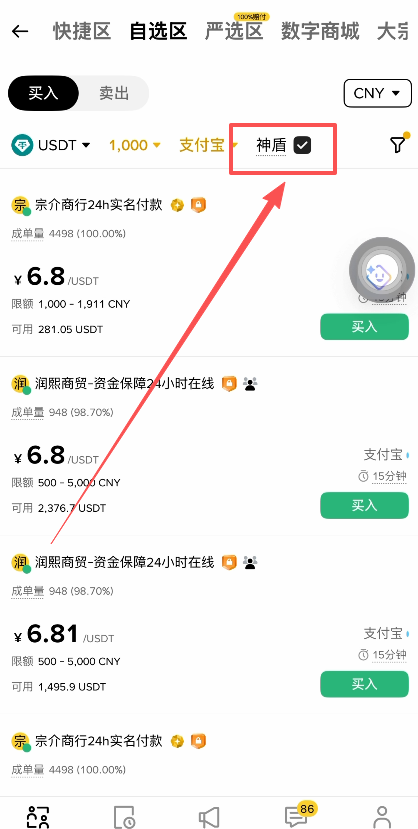Image resolution: width=418 pixels, height=829 pixels.
Task: Open the 1,000 amount dropdown
Action: point(135,144)
